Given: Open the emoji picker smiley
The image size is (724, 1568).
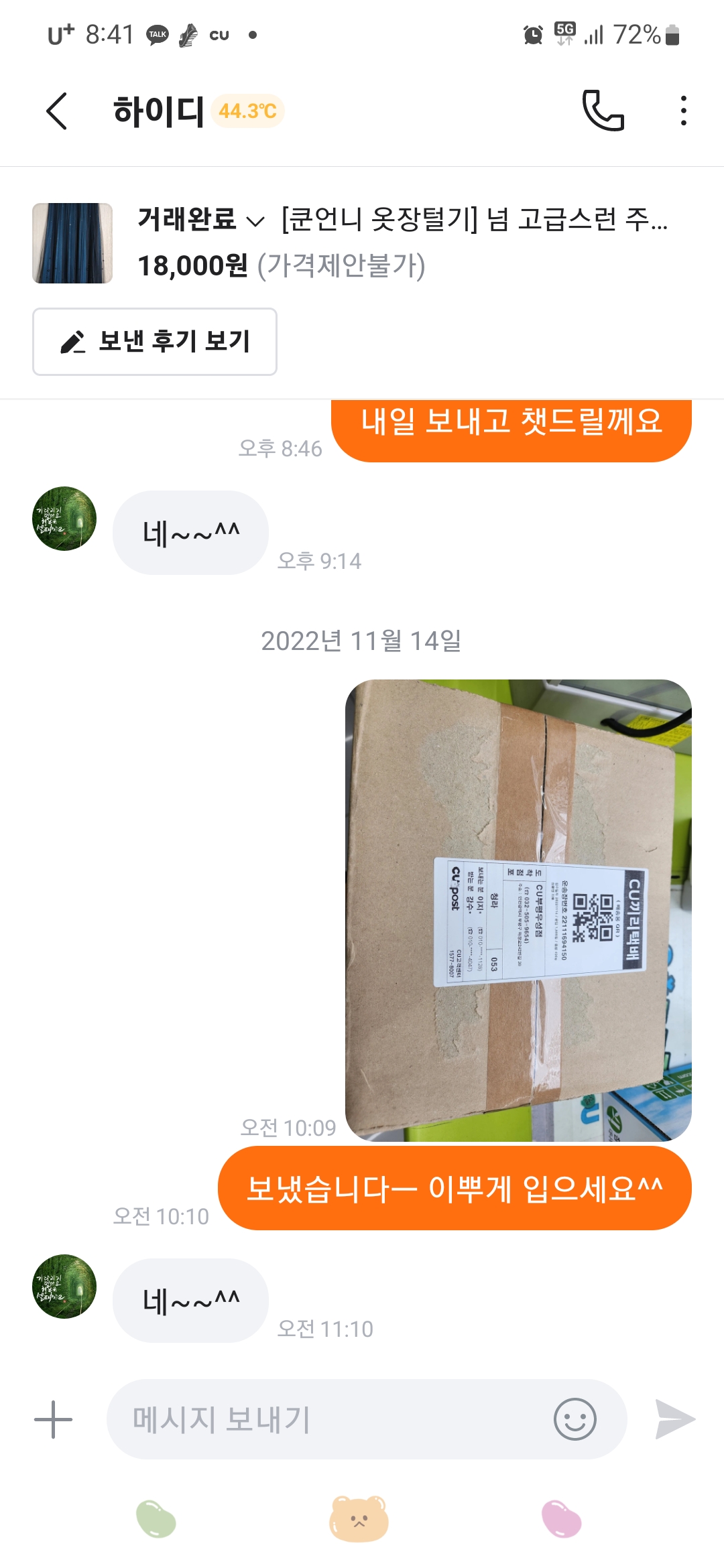Looking at the screenshot, I should (x=575, y=1419).
